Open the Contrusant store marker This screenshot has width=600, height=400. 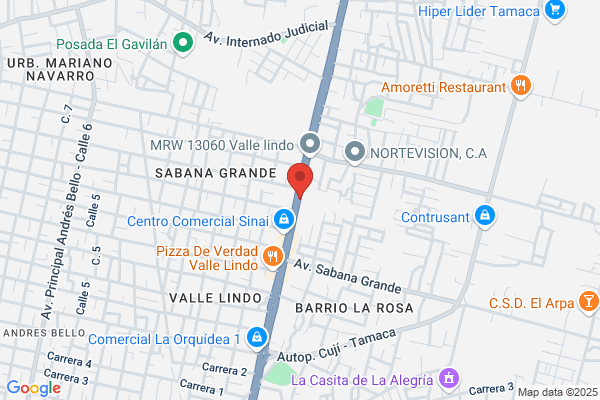click(485, 216)
